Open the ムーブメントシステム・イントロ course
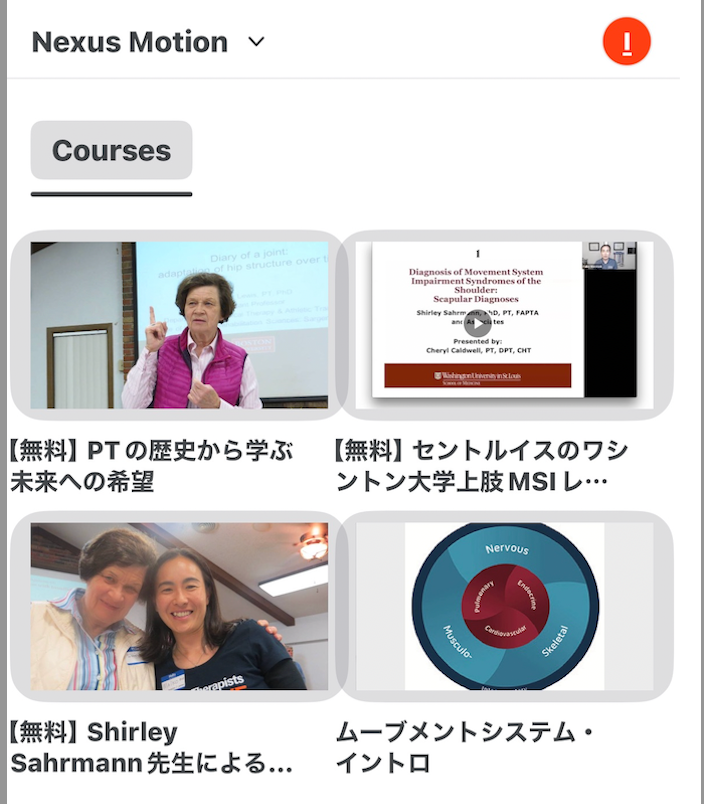The width and height of the screenshot is (704, 804). [x=504, y=606]
